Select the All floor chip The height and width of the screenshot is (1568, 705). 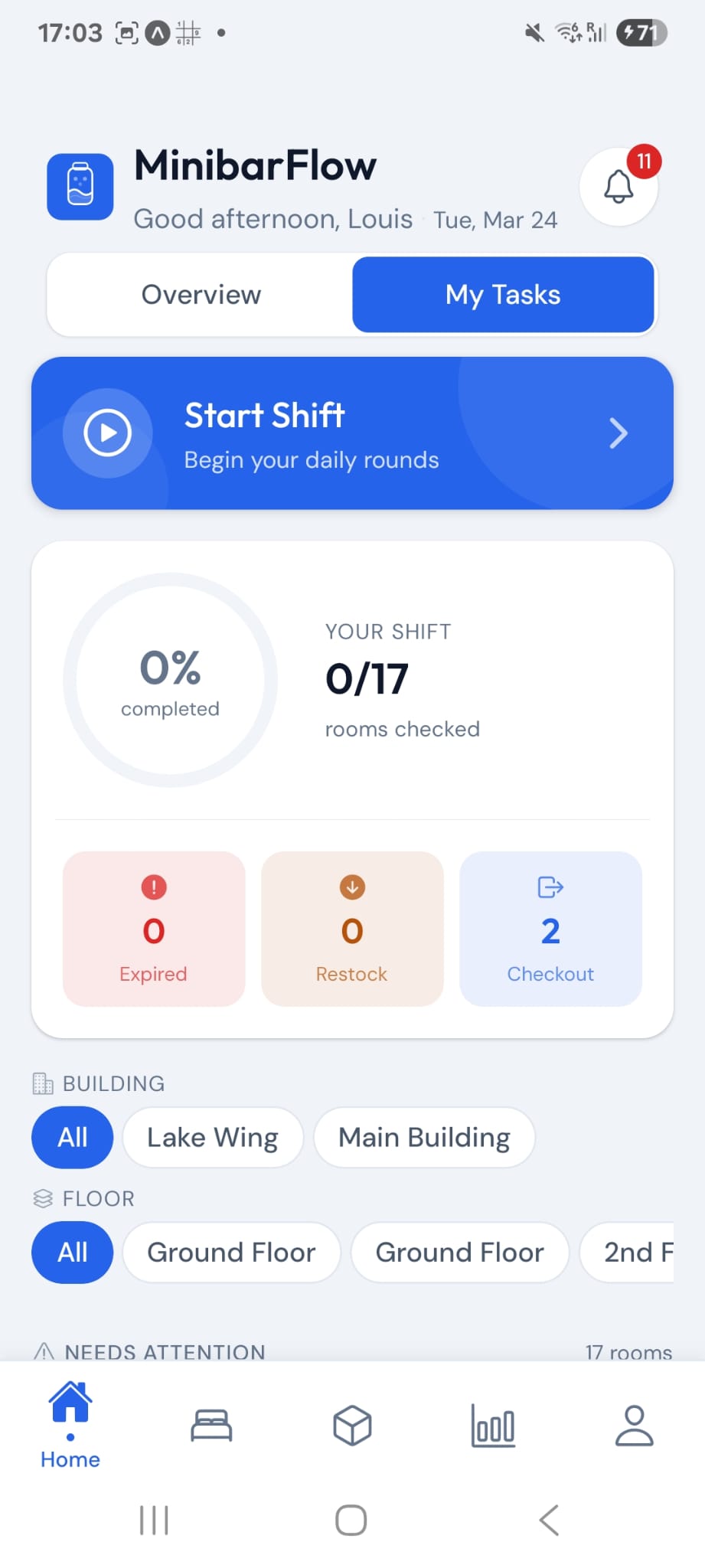tap(73, 1253)
